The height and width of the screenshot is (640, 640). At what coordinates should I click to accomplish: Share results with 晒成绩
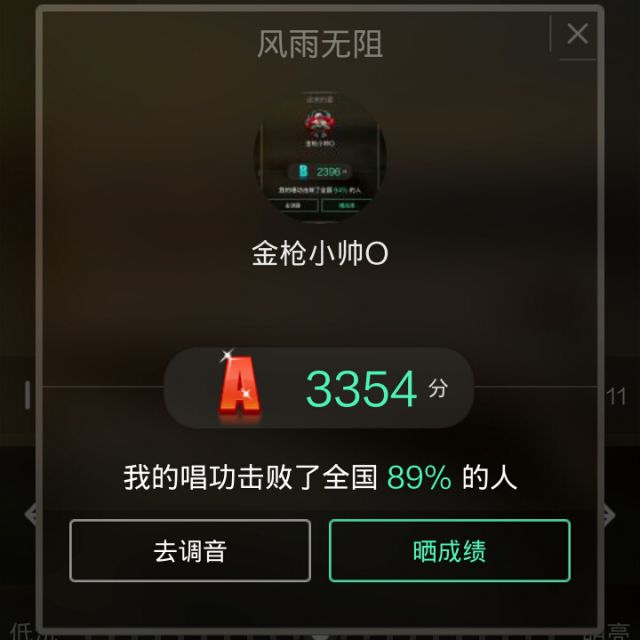(x=449, y=551)
